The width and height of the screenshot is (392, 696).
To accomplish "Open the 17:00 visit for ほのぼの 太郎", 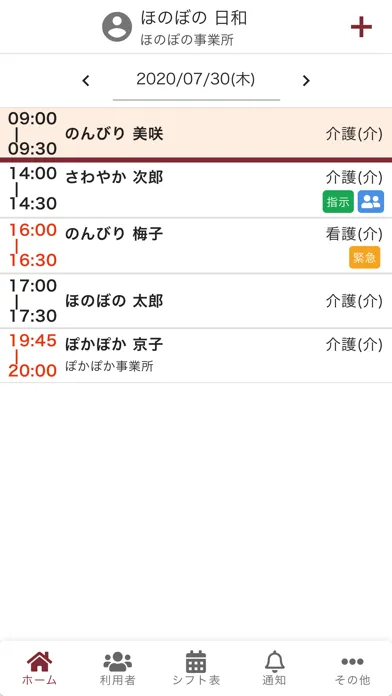I will [x=196, y=301].
